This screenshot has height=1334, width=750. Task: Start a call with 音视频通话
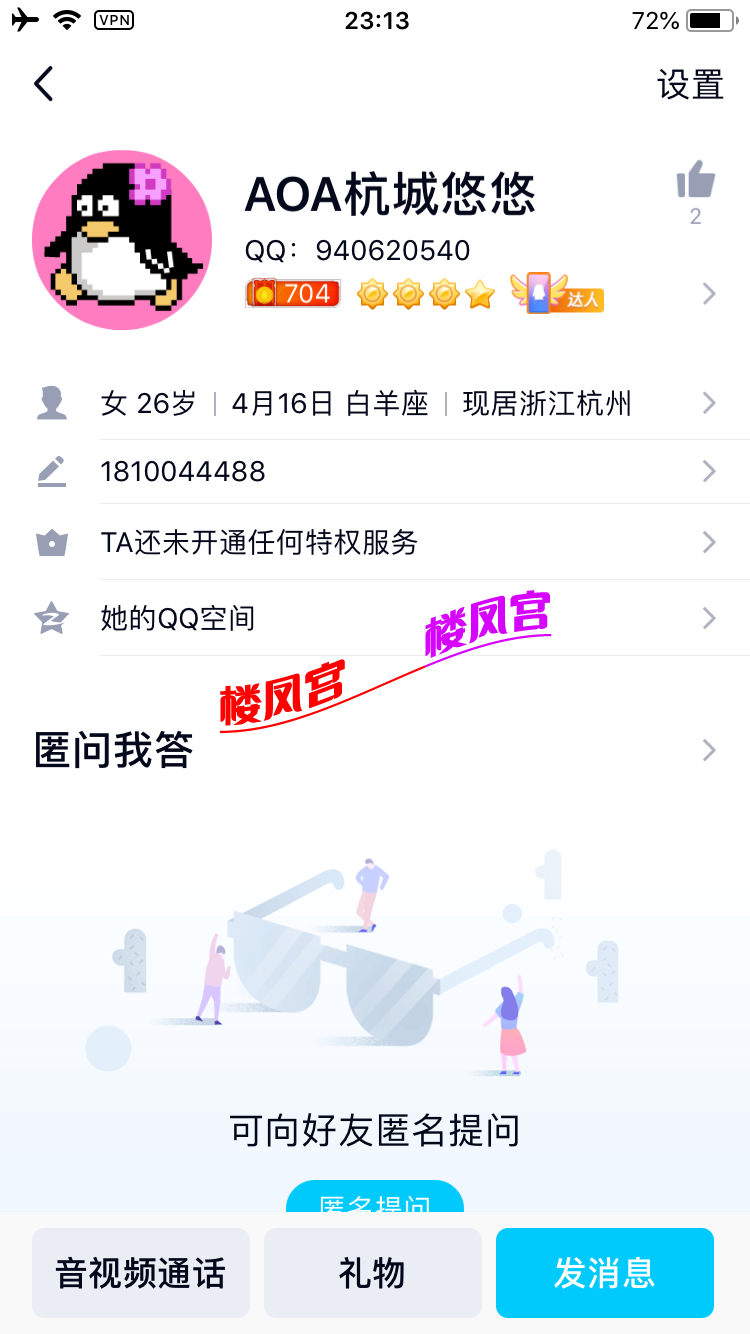(x=140, y=1272)
